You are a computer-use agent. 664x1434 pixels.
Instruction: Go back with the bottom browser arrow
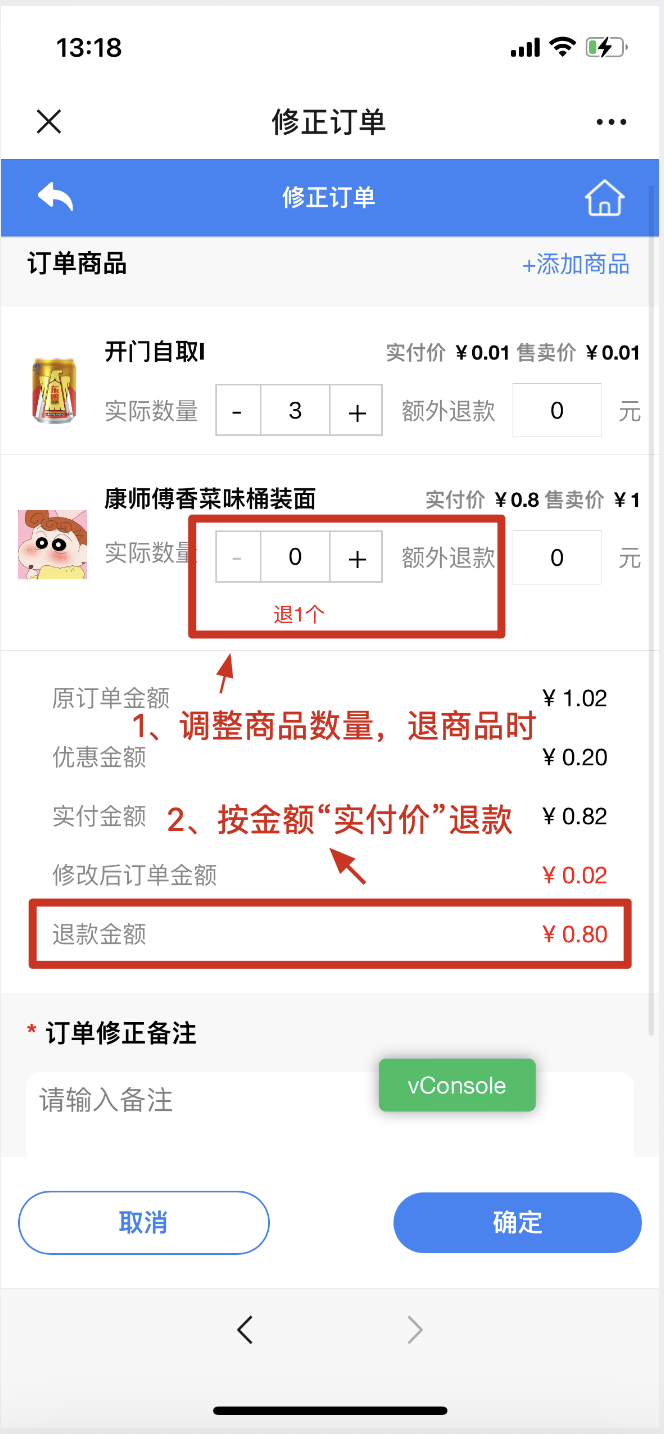click(x=245, y=1329)
